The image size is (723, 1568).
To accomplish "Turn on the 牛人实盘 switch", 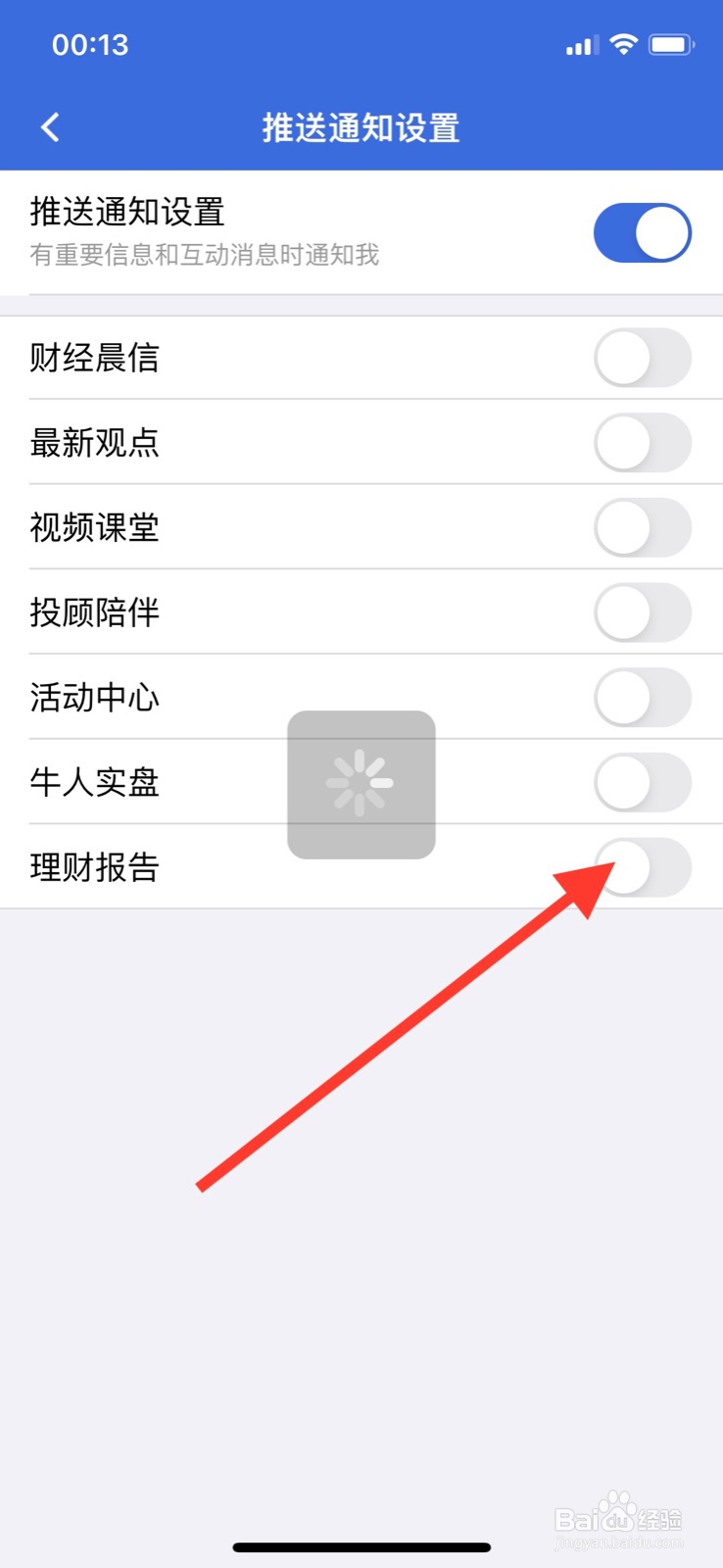I will click(x=642, y=783).
